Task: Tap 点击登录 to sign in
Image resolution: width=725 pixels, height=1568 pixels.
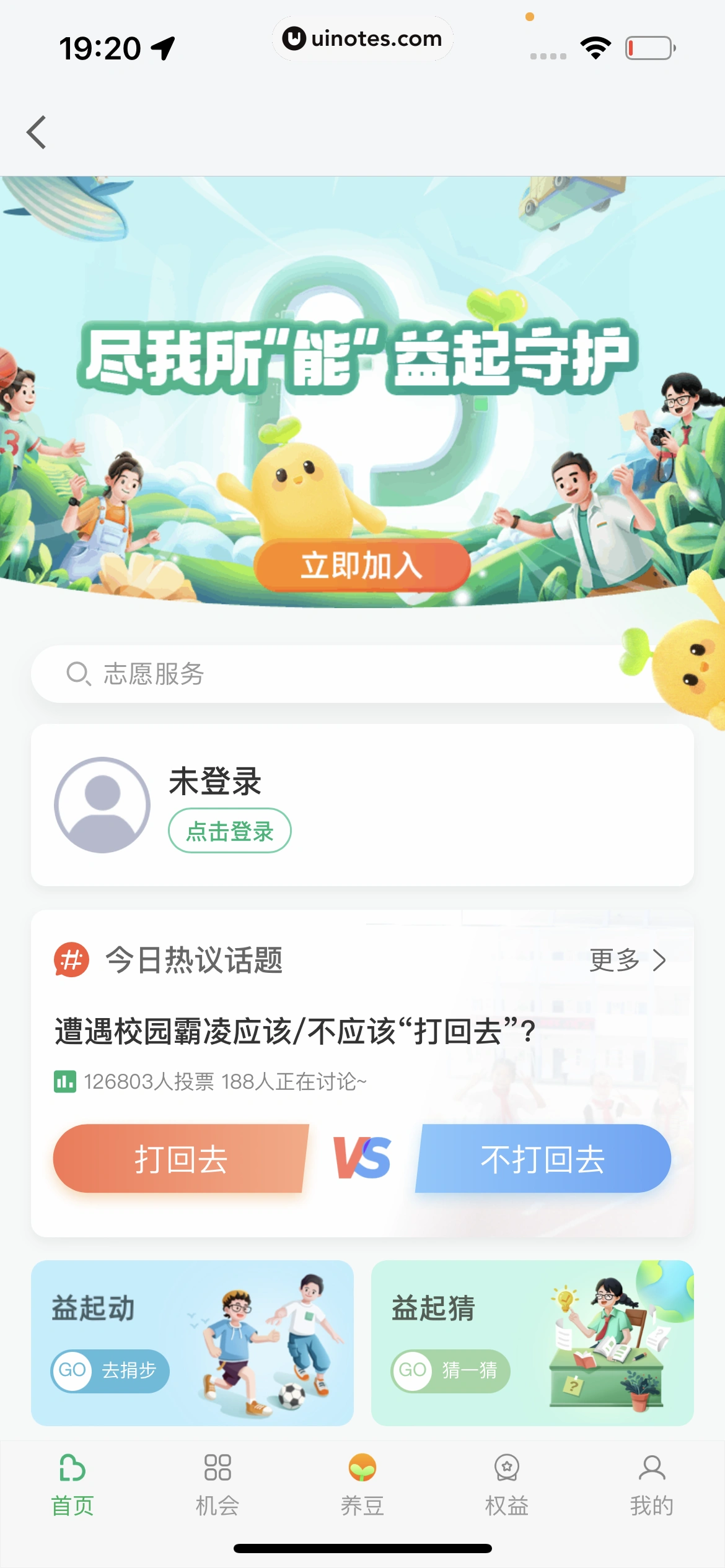Action: pyautogui.click(x=229, y=830)
